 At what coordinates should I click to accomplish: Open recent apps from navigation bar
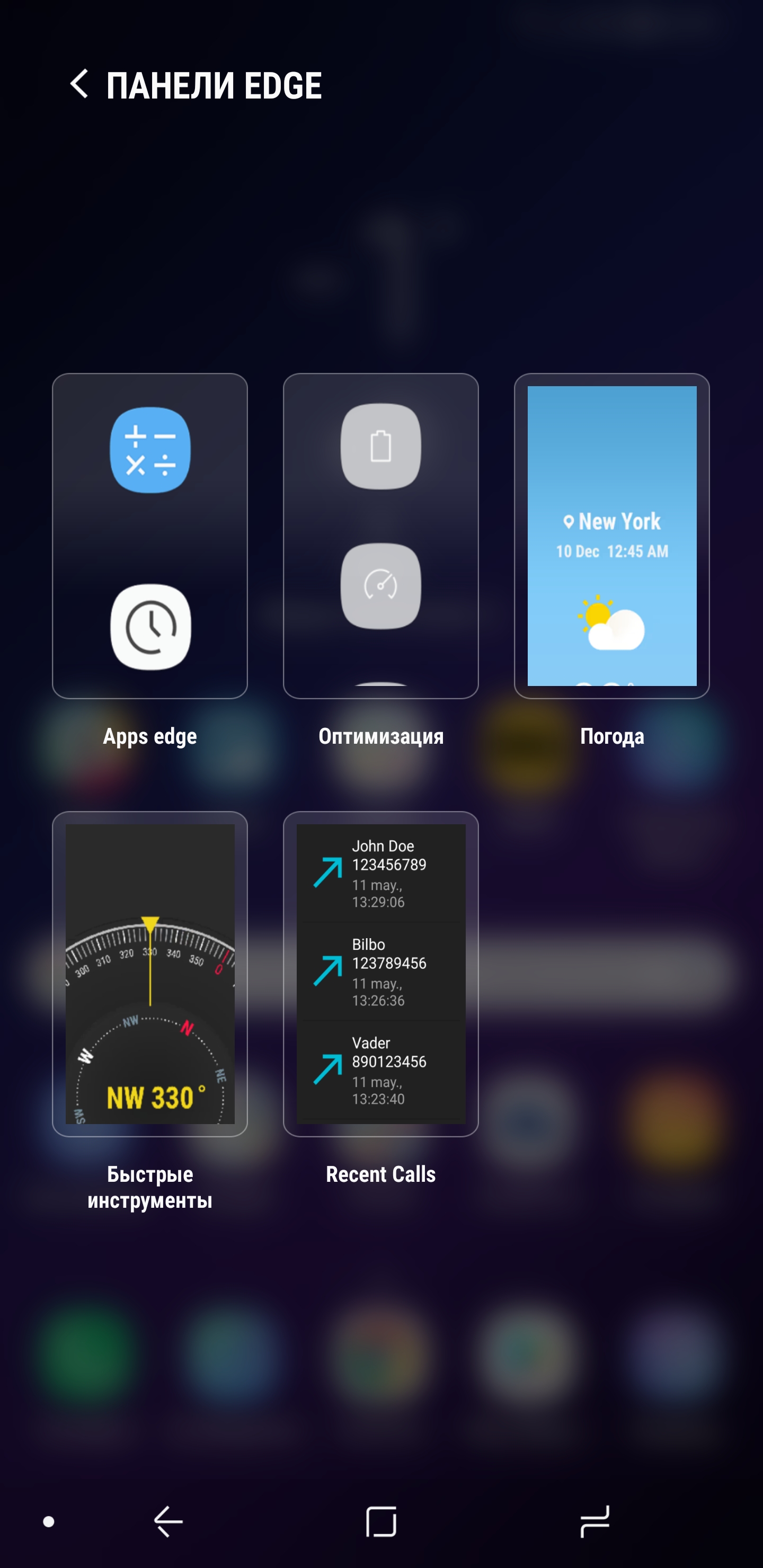coord(595,1521)
